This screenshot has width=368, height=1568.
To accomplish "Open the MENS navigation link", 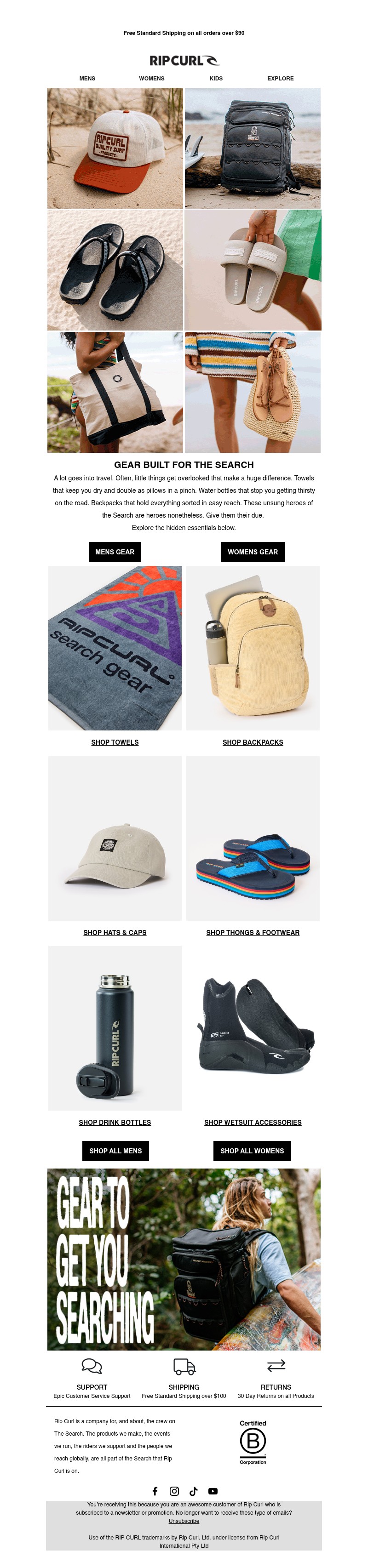I will pyautogui.click(x=87, y=79).
